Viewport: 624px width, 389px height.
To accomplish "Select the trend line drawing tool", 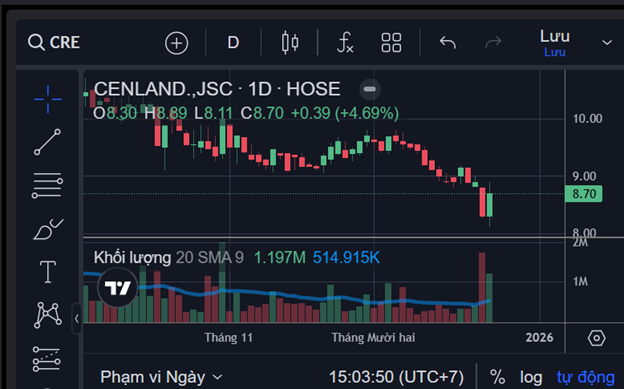I will click(x=48, y=142).
